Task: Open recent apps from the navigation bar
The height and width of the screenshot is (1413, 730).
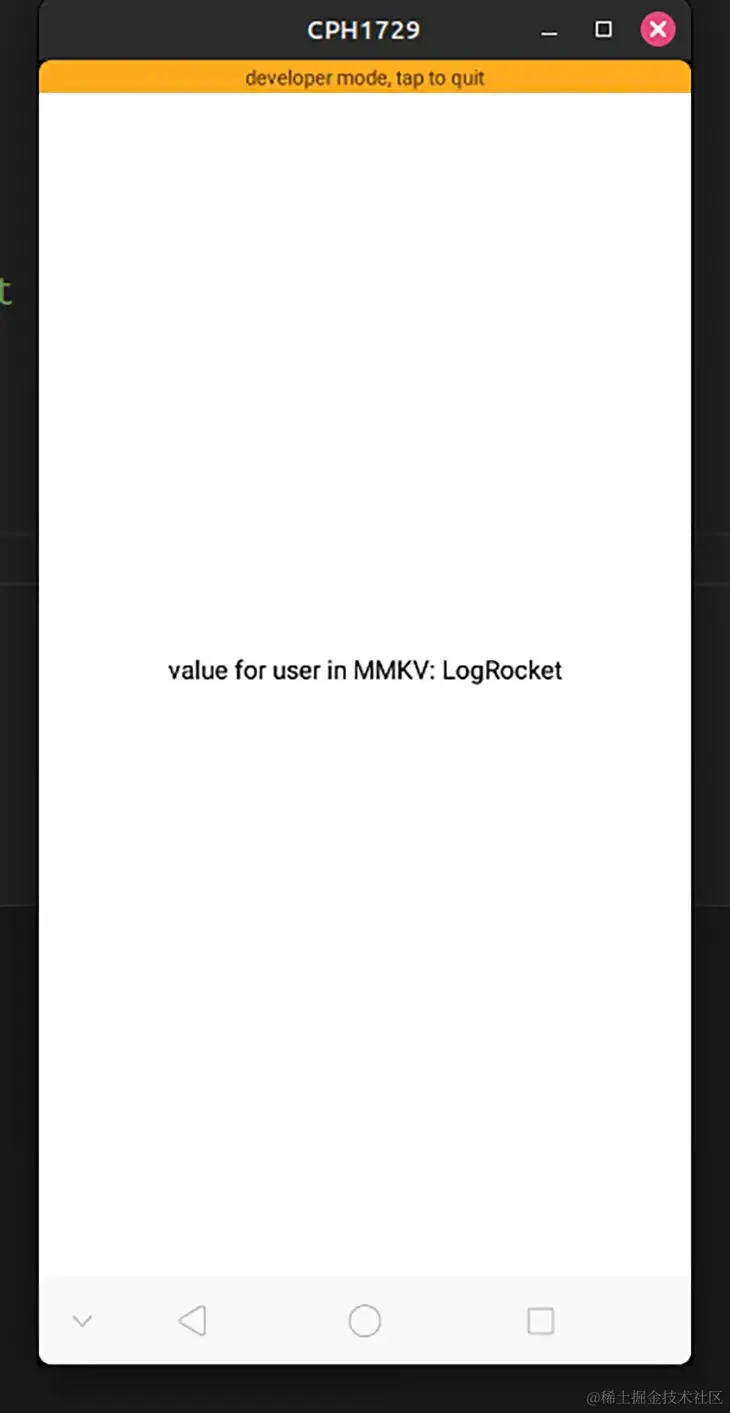Action: [x=540, y=1321]
